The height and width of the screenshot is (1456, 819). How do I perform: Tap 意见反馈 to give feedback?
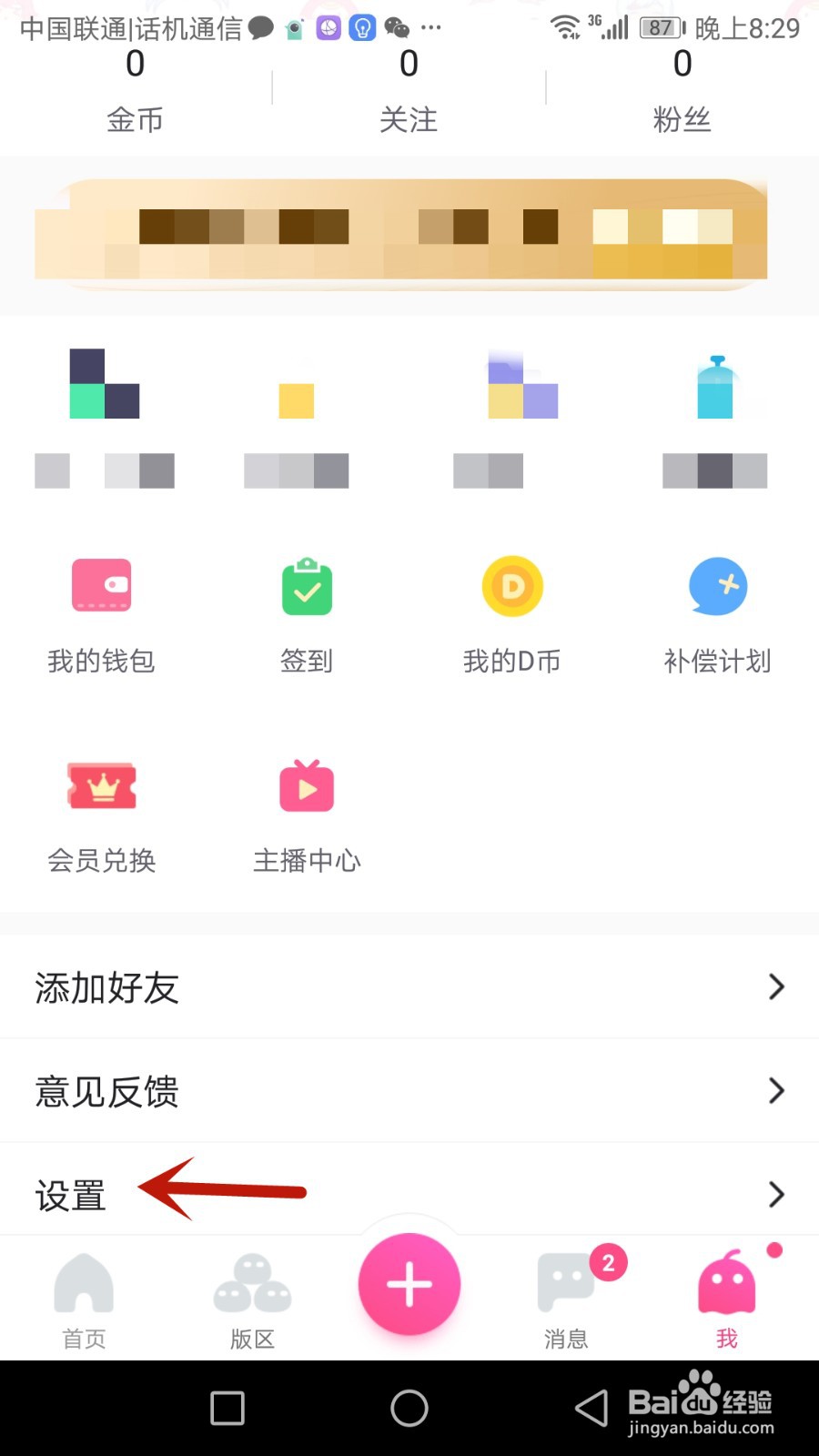pyautogui.click(x=106, y=1092)
